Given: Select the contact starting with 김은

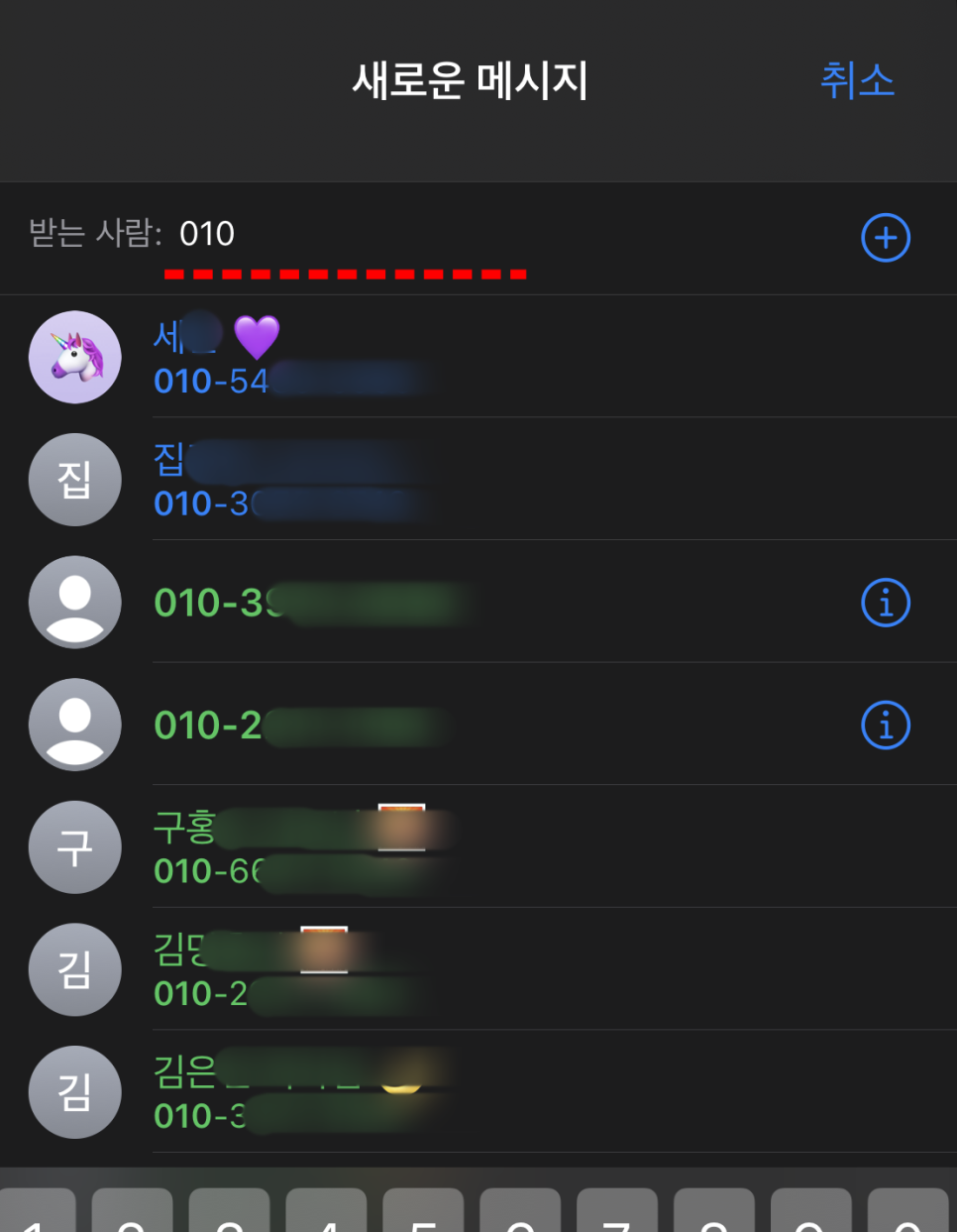Looking at the screenshot, I should [297, 1092].
